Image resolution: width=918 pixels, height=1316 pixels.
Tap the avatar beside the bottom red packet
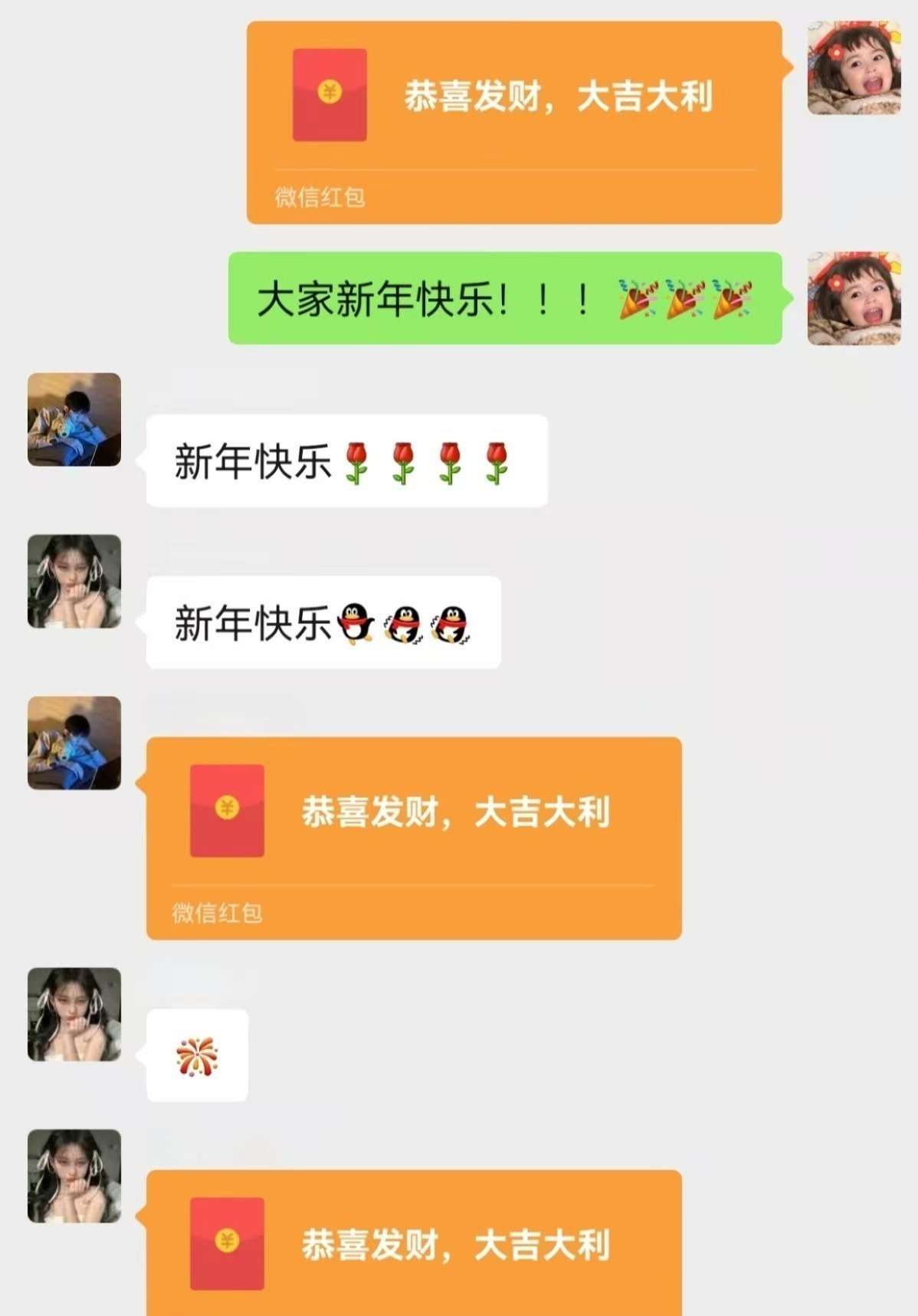(74, 1176)
